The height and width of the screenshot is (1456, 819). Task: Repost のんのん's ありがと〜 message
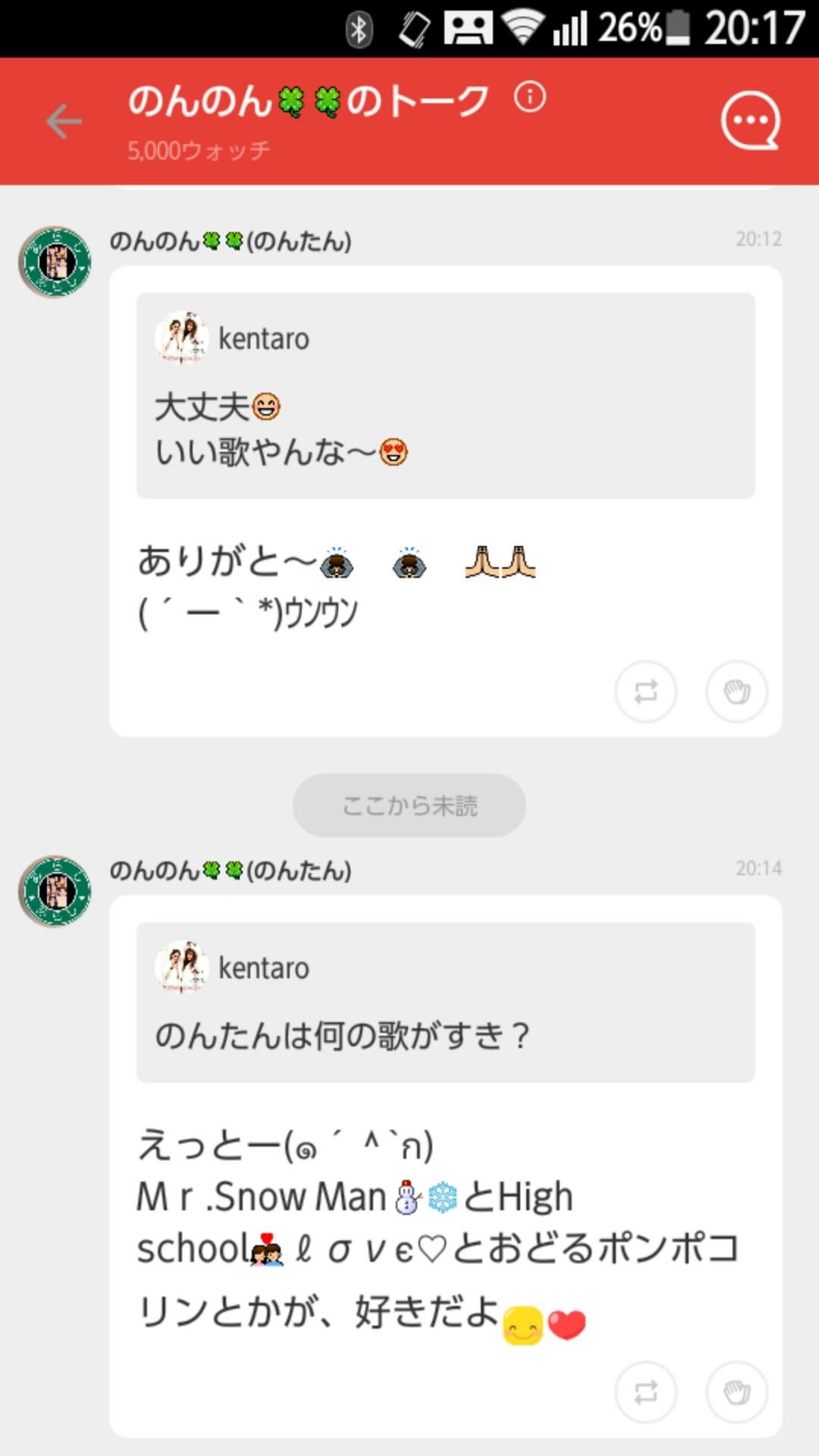point(645,691)
